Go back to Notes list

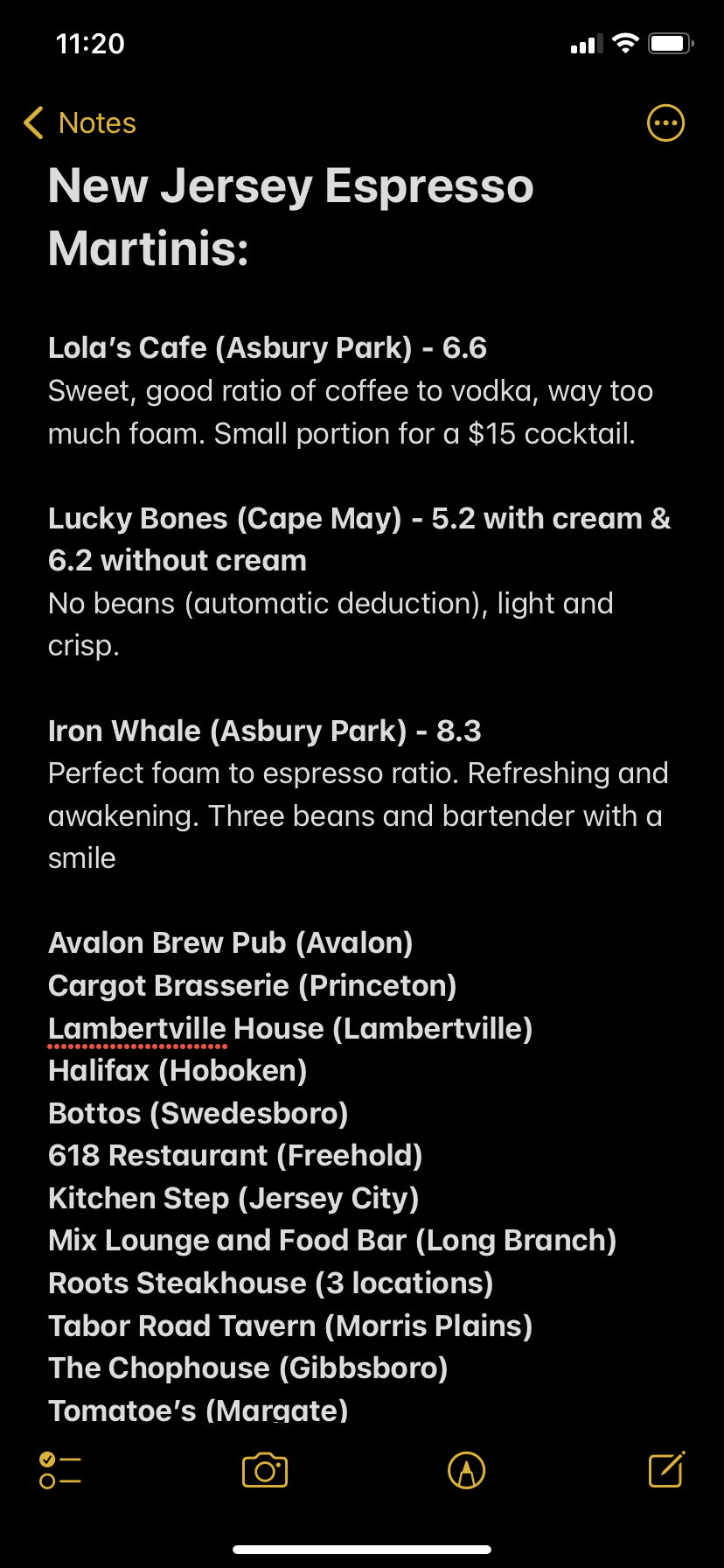(x=80, y=123)
